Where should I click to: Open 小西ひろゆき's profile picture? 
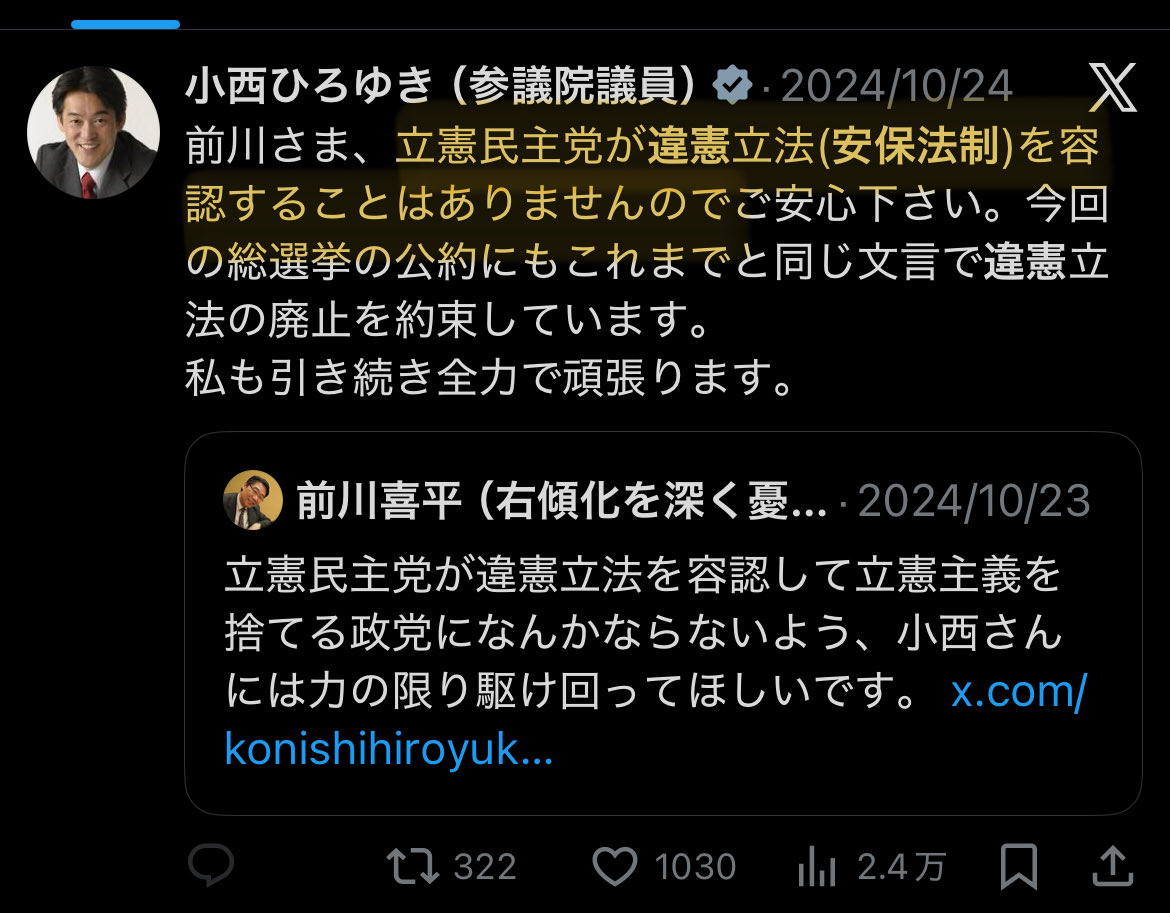[x=92, y=133]
